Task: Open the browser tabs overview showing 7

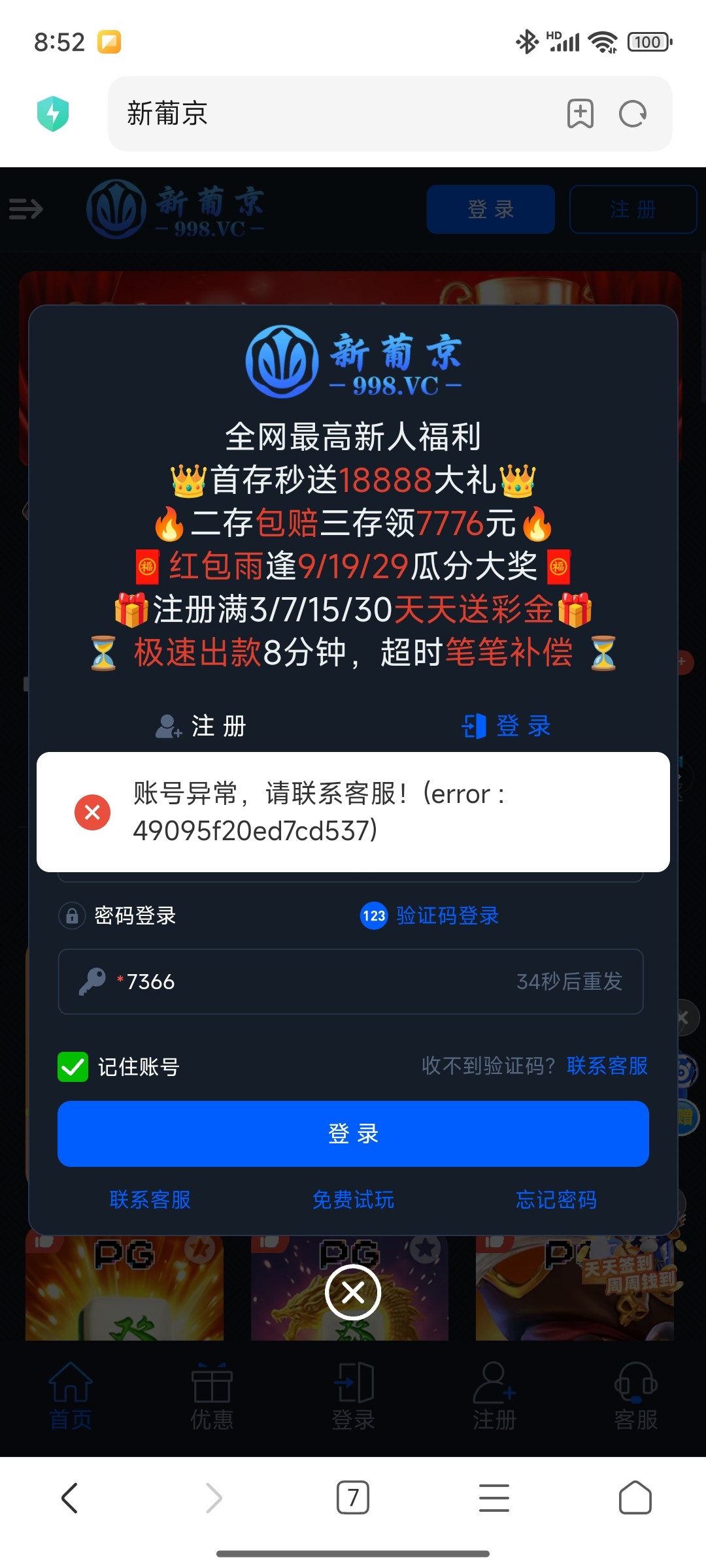Action: [x=353, y=1498]
